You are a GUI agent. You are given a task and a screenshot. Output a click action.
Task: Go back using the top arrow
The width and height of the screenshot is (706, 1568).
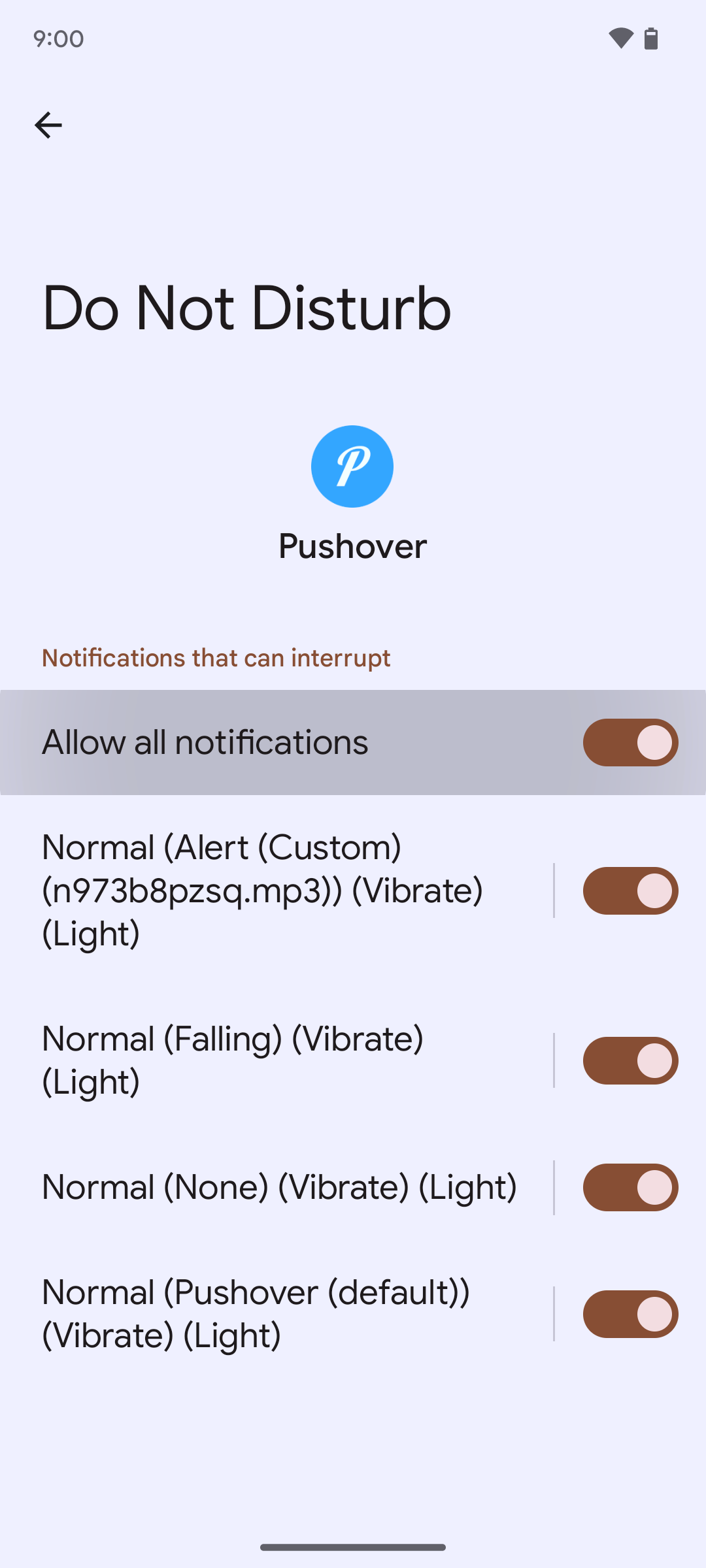point(48,125)
